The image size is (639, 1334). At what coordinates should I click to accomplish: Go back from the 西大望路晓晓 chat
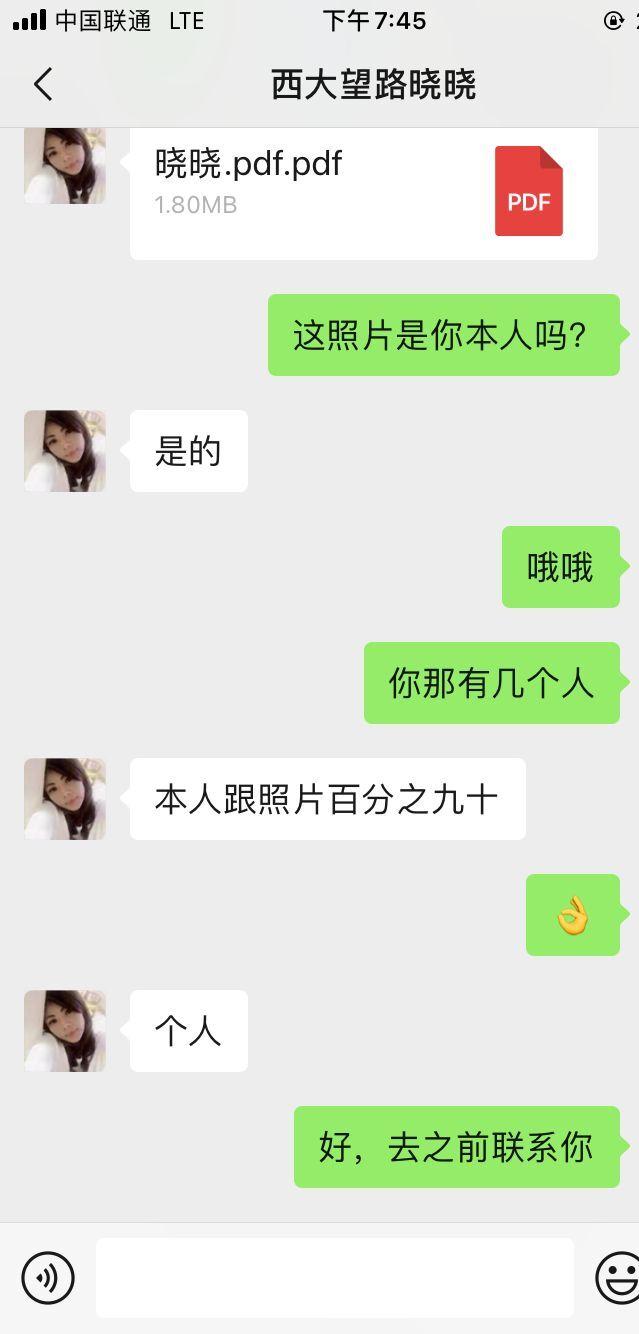pos(42,85)
